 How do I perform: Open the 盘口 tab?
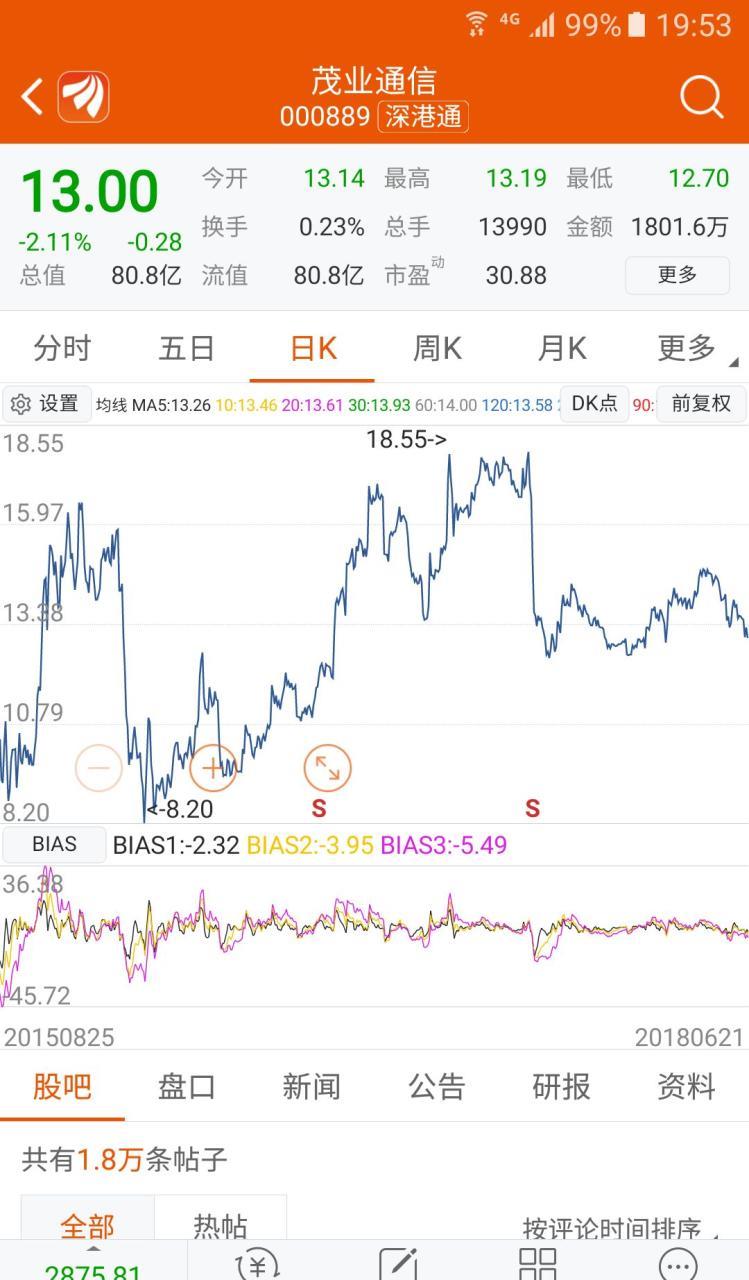click(187, 1086)
